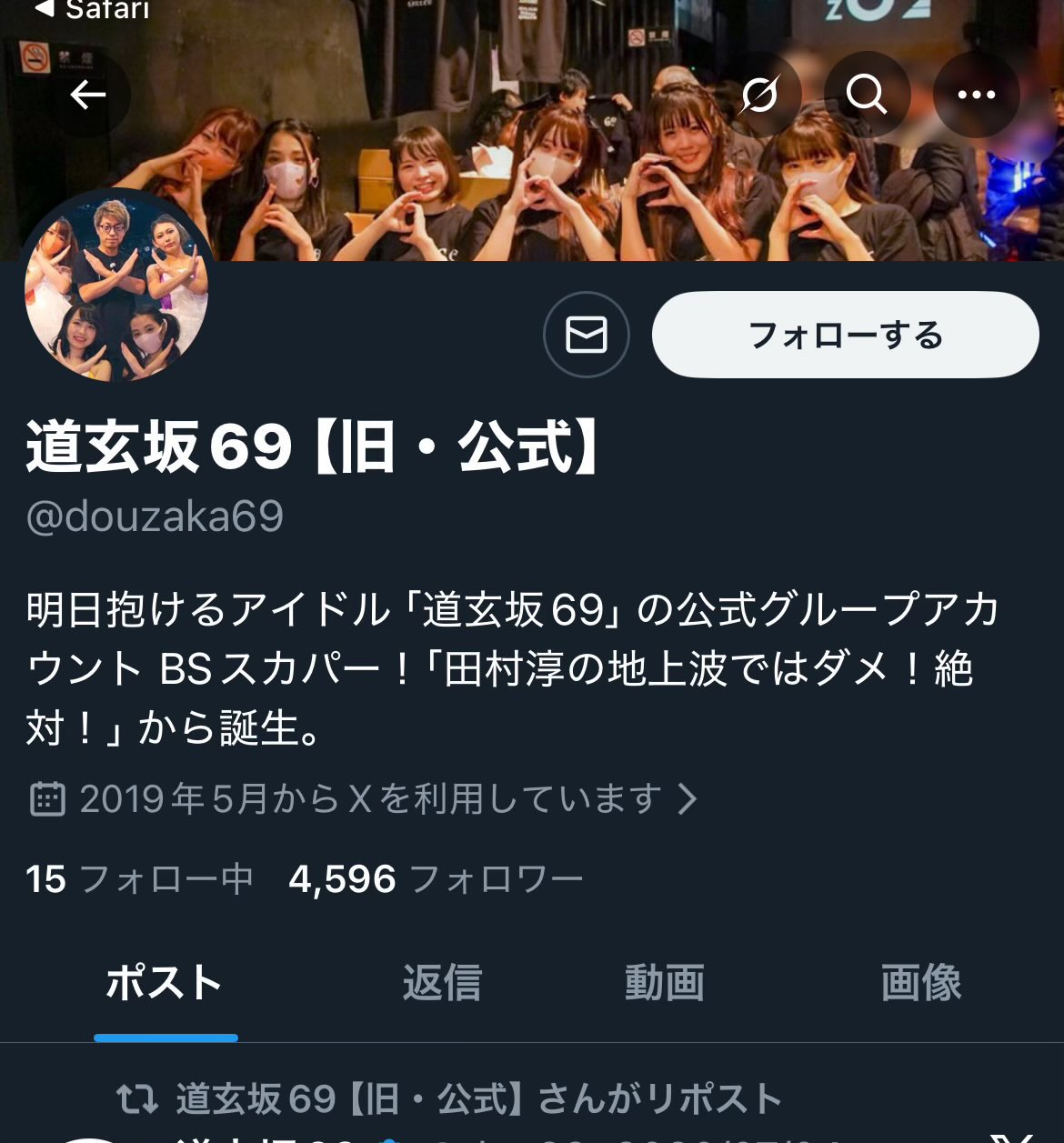Go back using the arrow icon
1064x1143 pixels.
pyautogui.click(x=88, y=95)
